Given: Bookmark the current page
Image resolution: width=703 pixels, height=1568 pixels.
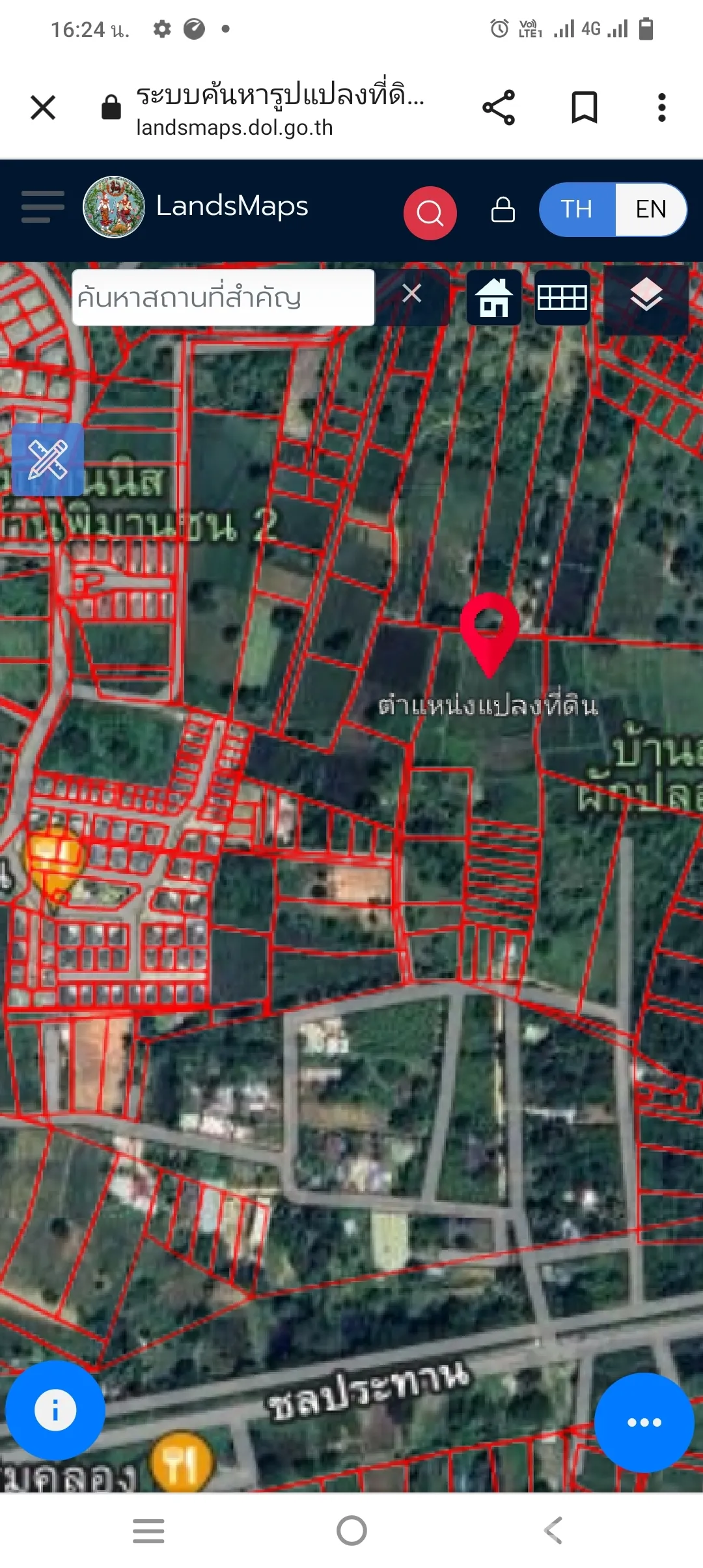Looking at the screenshot, I should [584, 107].
